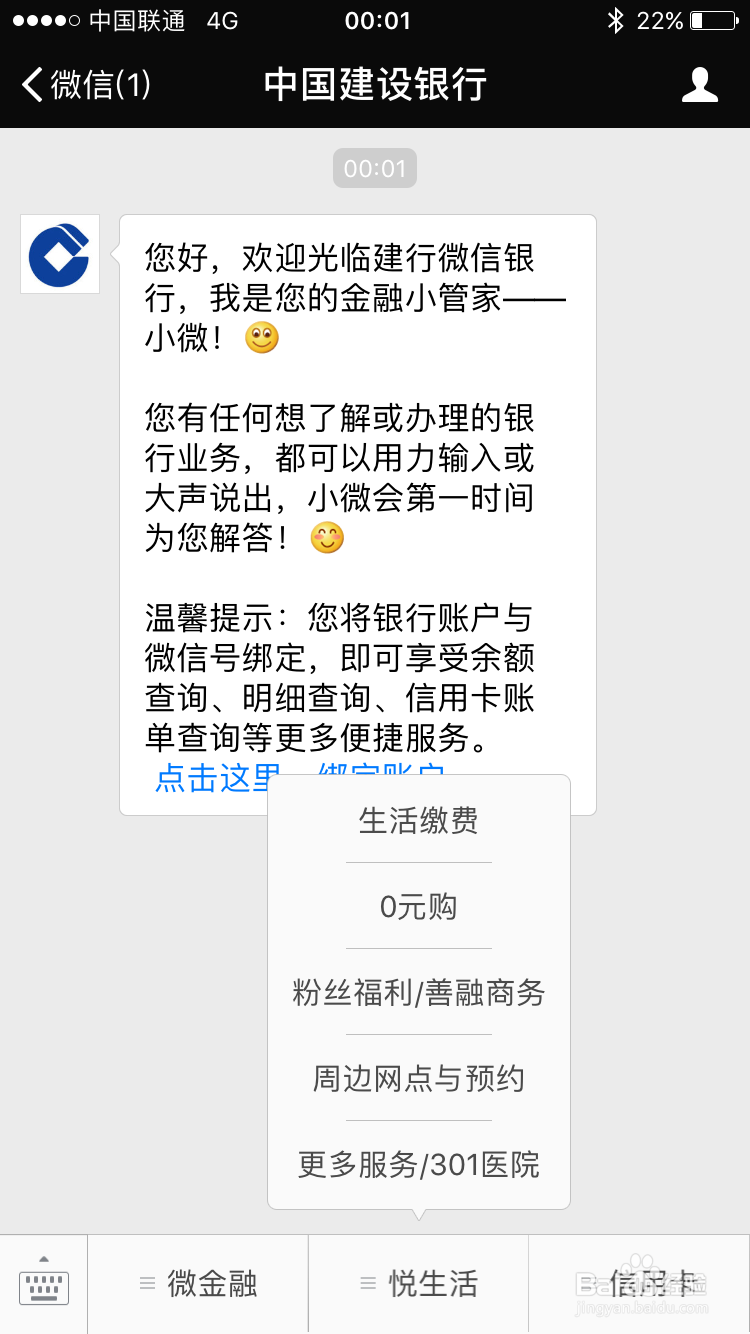Screen dimensions: 750x1334
Task: Tap the Bluetooth icon in status bar
Action: (618, 20)
